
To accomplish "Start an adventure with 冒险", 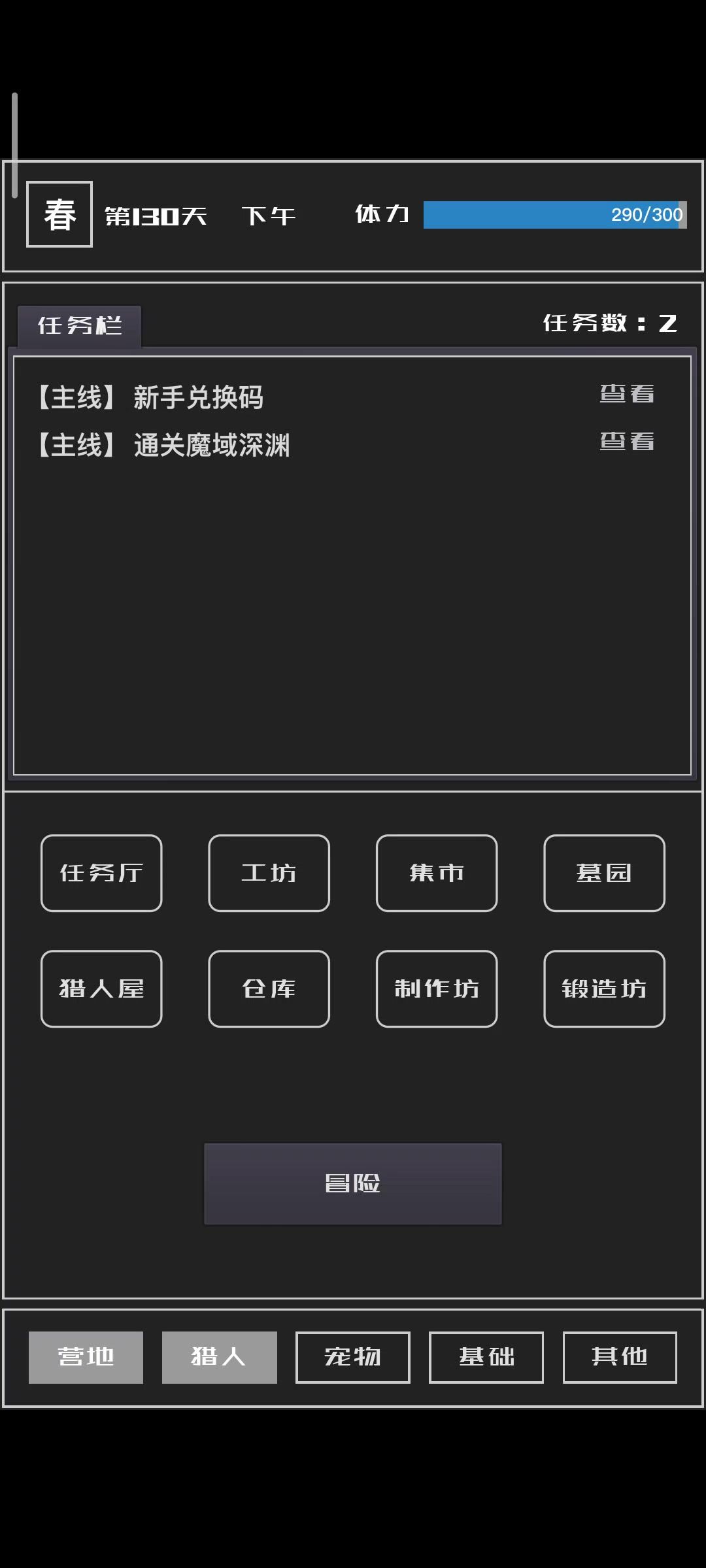I will tap(353, 1183).
